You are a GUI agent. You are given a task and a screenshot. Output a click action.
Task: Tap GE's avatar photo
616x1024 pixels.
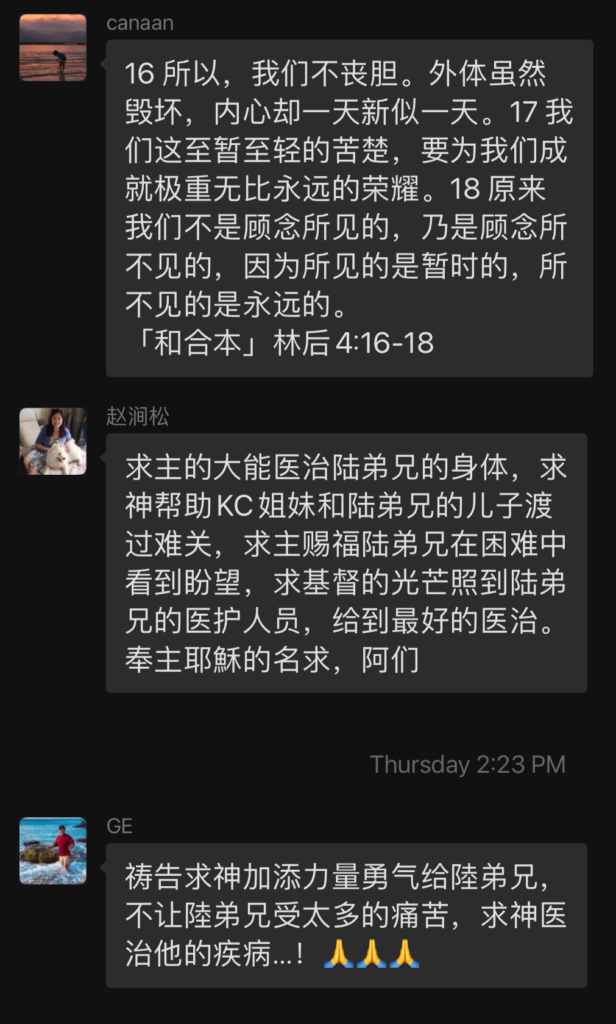click(53, 850)
